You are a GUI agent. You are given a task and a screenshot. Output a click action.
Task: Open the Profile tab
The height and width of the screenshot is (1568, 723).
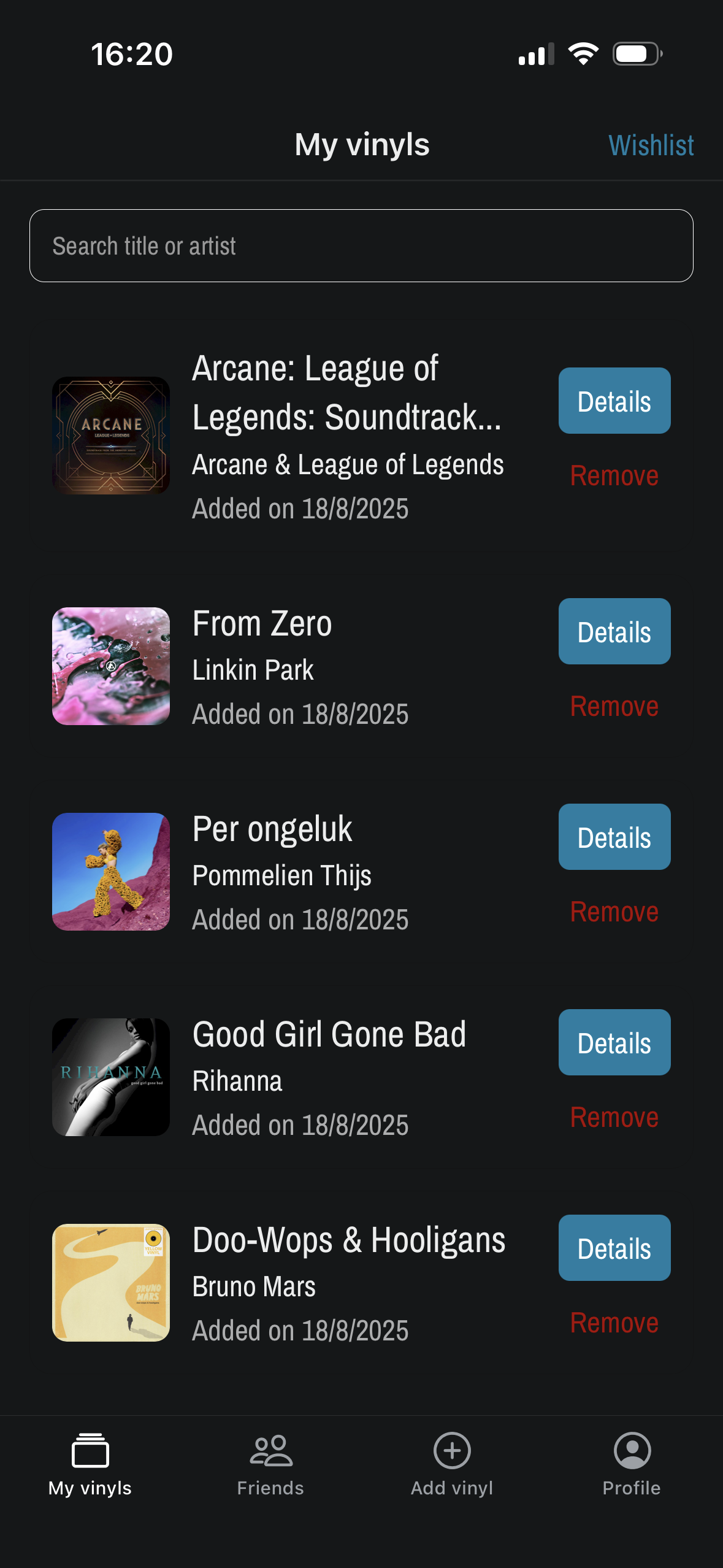pyautogui.click(x=632, y=1464)
